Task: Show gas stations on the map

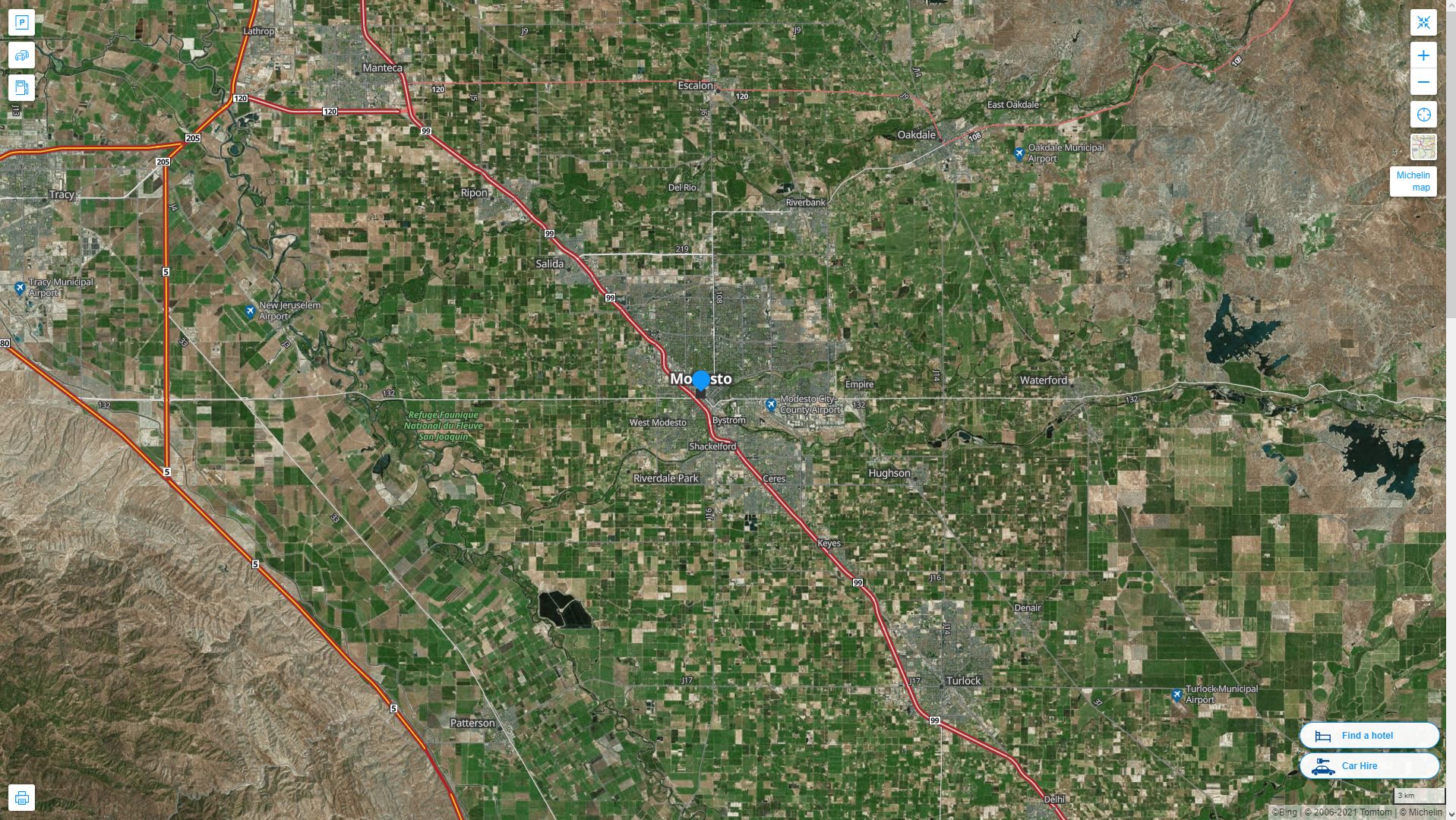Action: (21, 87)
